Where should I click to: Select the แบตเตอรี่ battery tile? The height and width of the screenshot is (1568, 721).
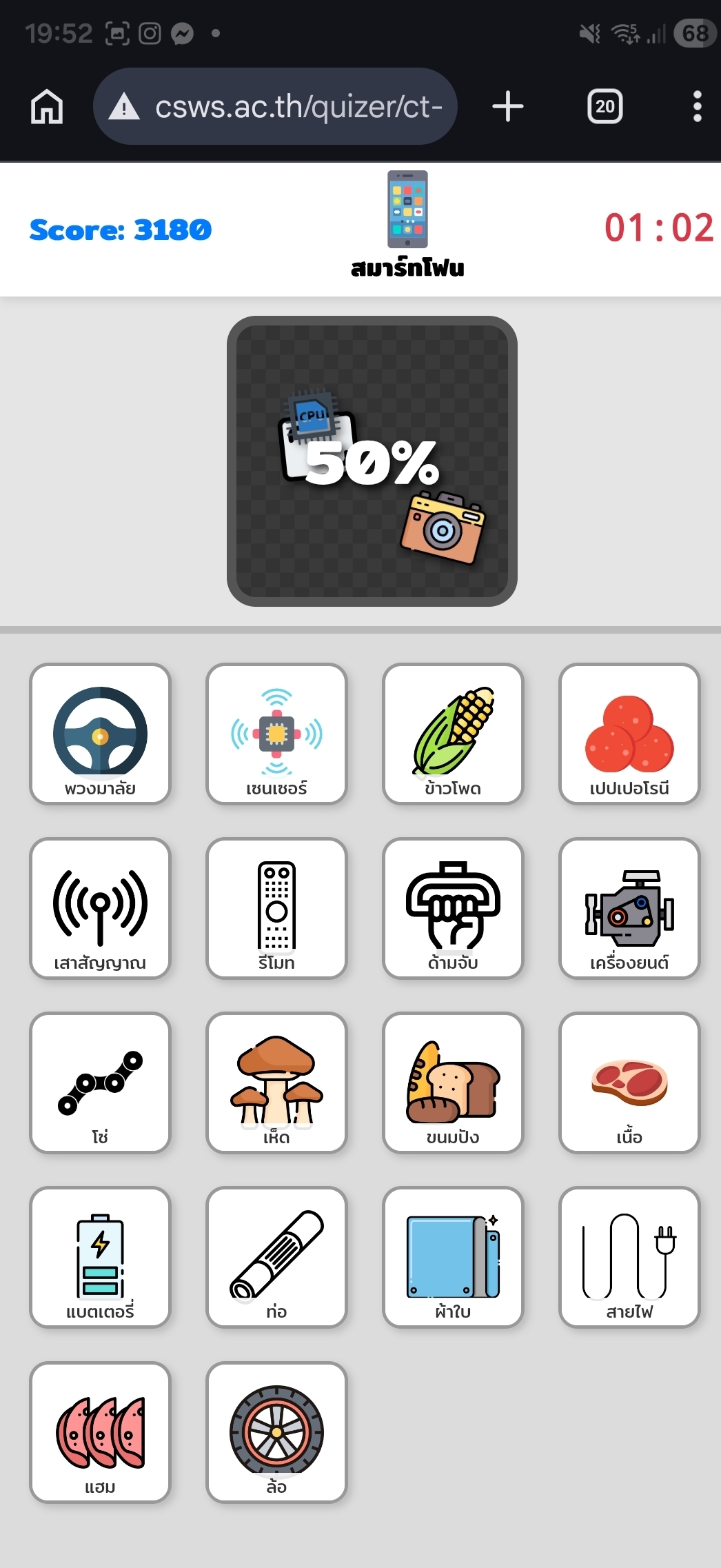[100, 1257]
